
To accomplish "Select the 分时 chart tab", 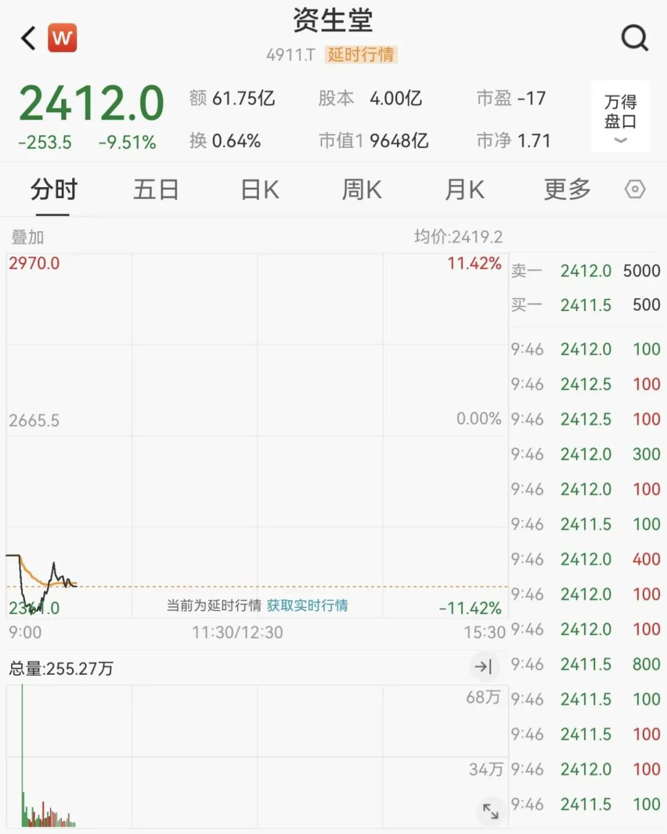I will tap(53, 189).
